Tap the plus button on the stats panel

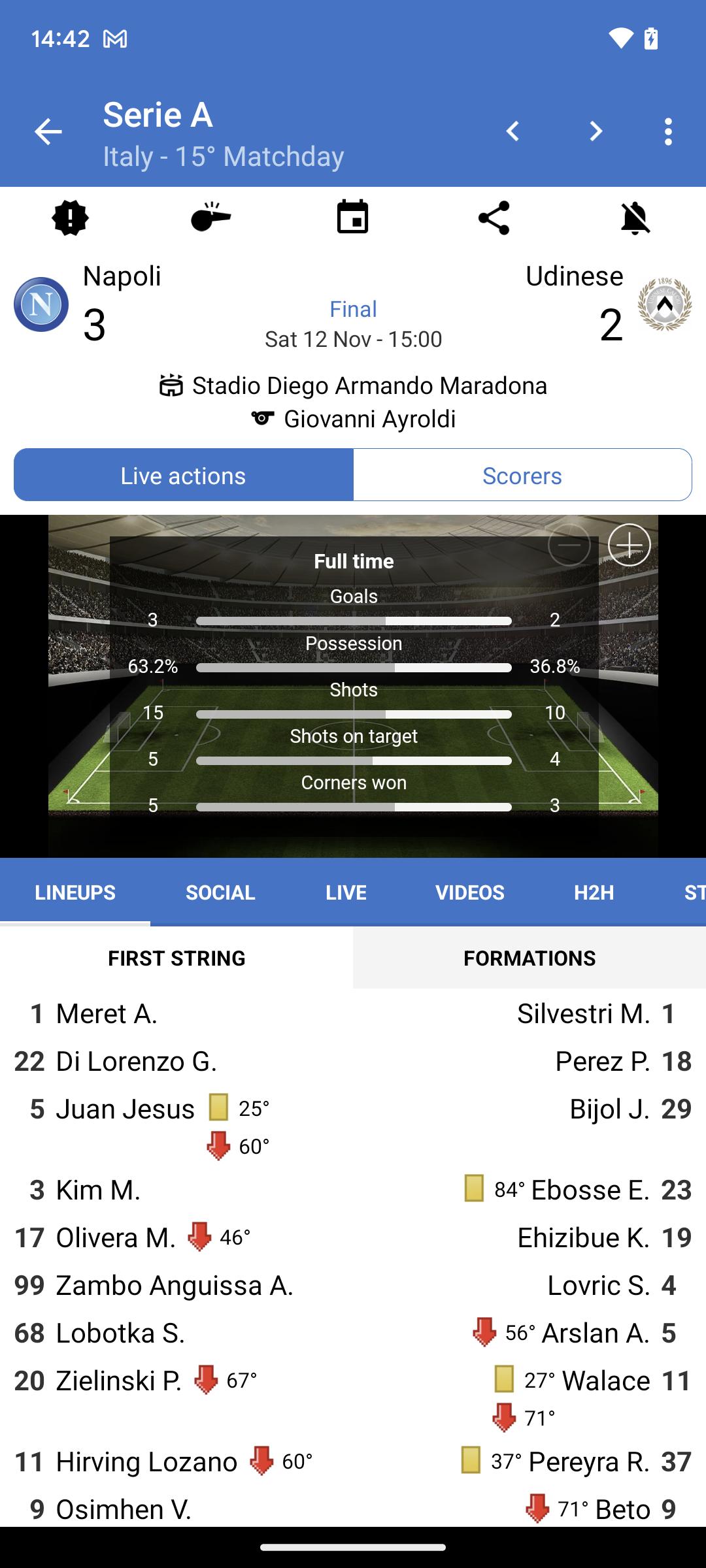tap(630, 545)
